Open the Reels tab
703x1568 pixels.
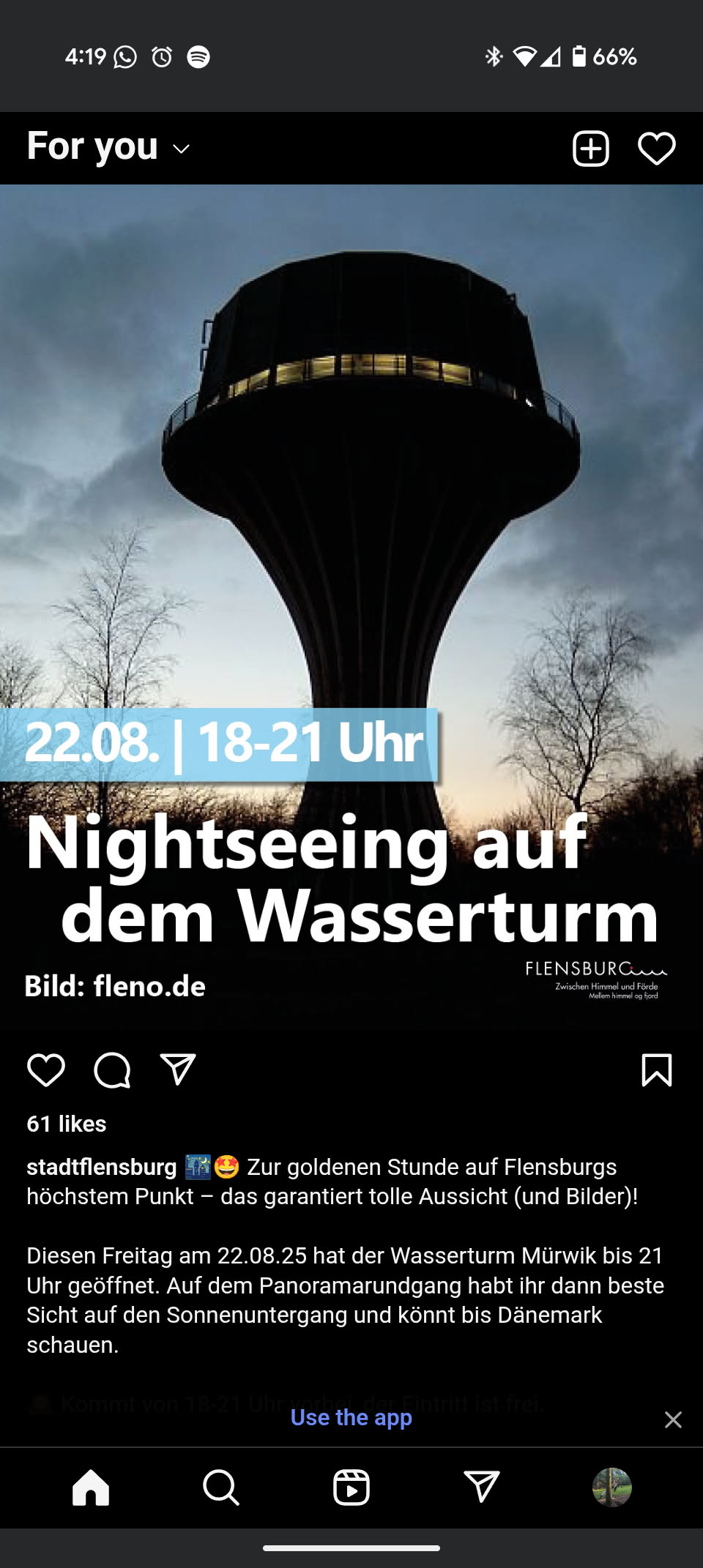click(351, 1487)
